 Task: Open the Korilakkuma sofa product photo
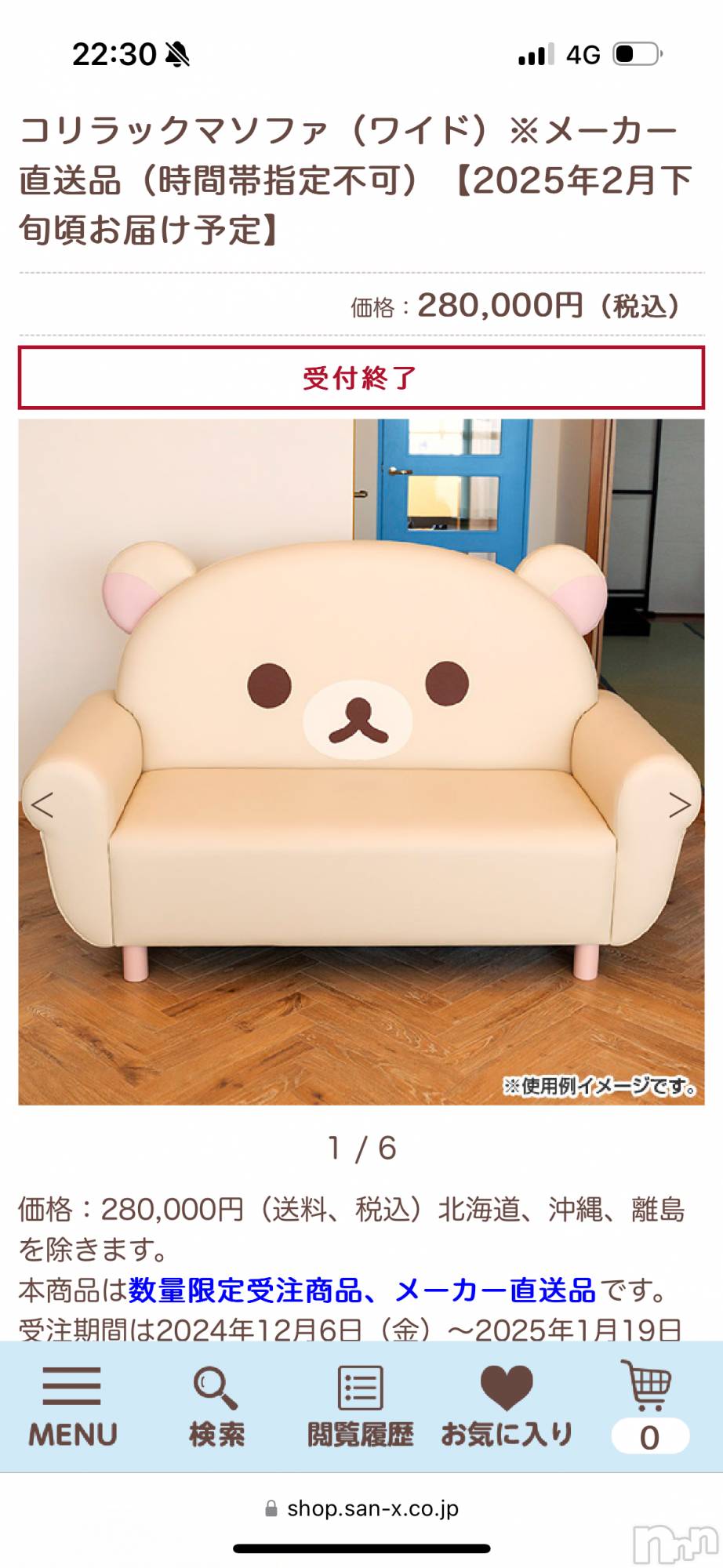pos(361,760)
